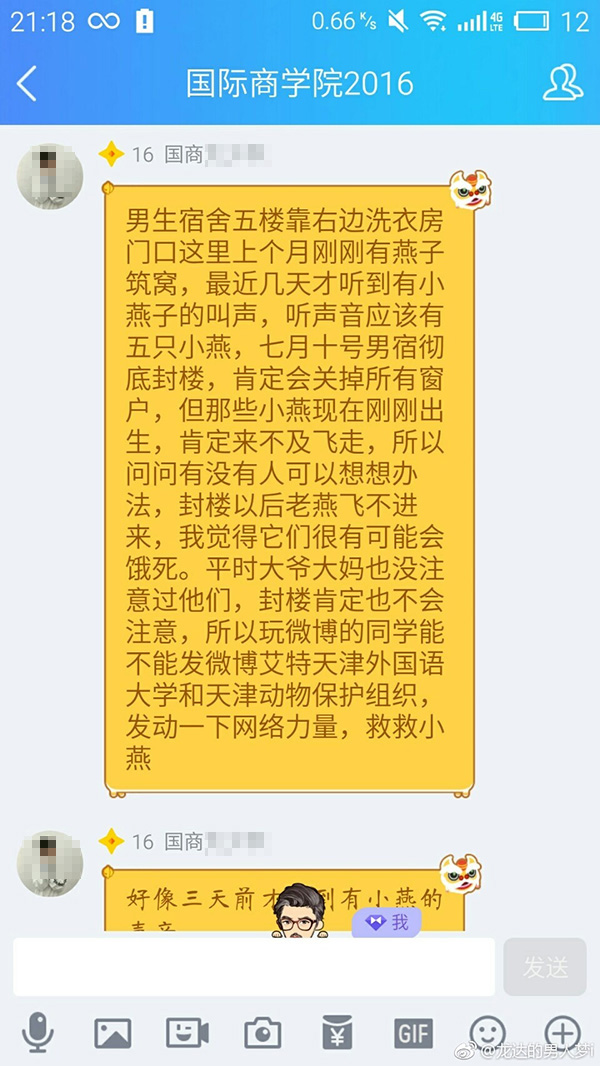Open the GIF picker

(x=413, y=1033)
